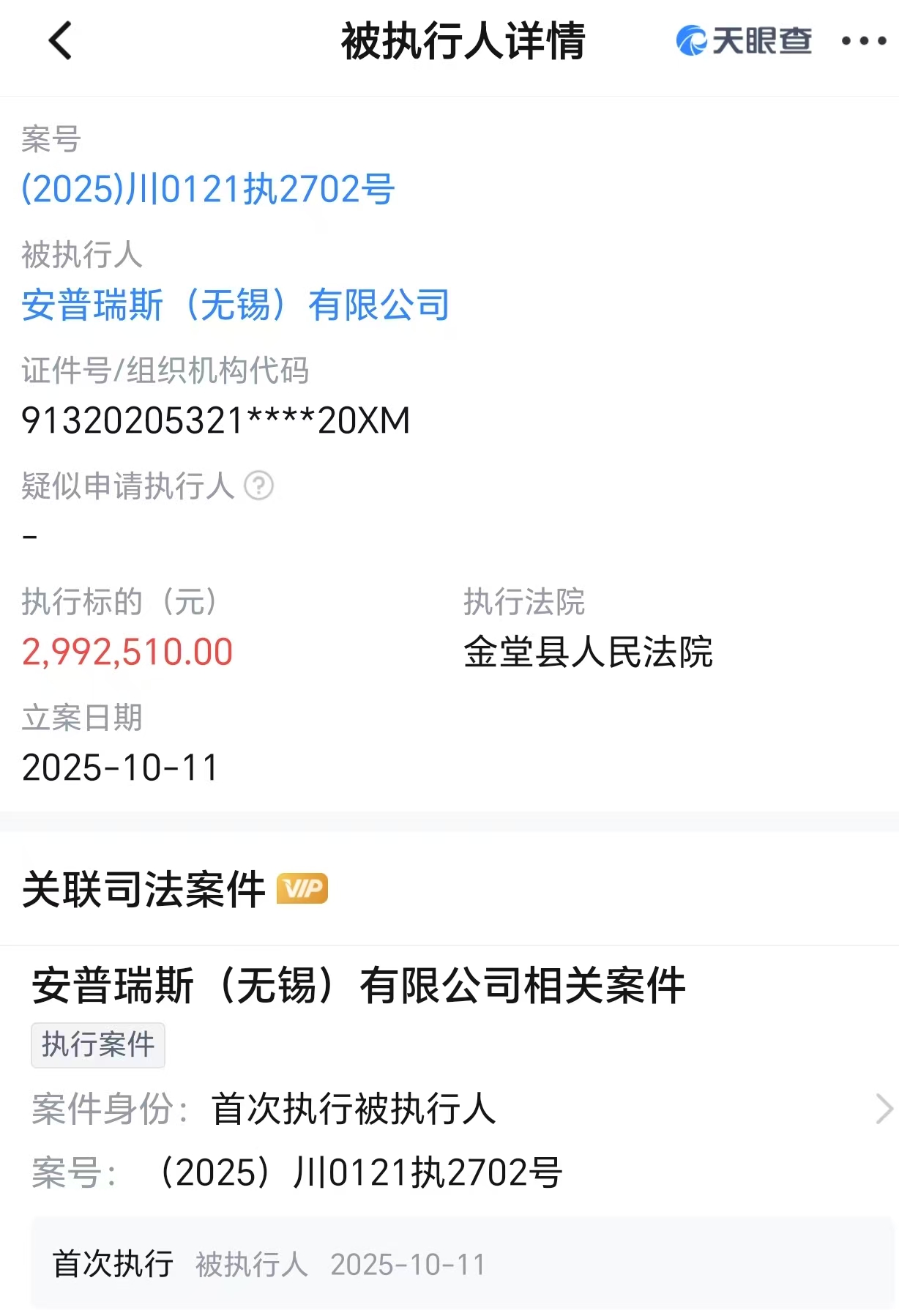Open the three-dot overflow menu
This screenshot has height=1316, width=899.
point(864,41)
